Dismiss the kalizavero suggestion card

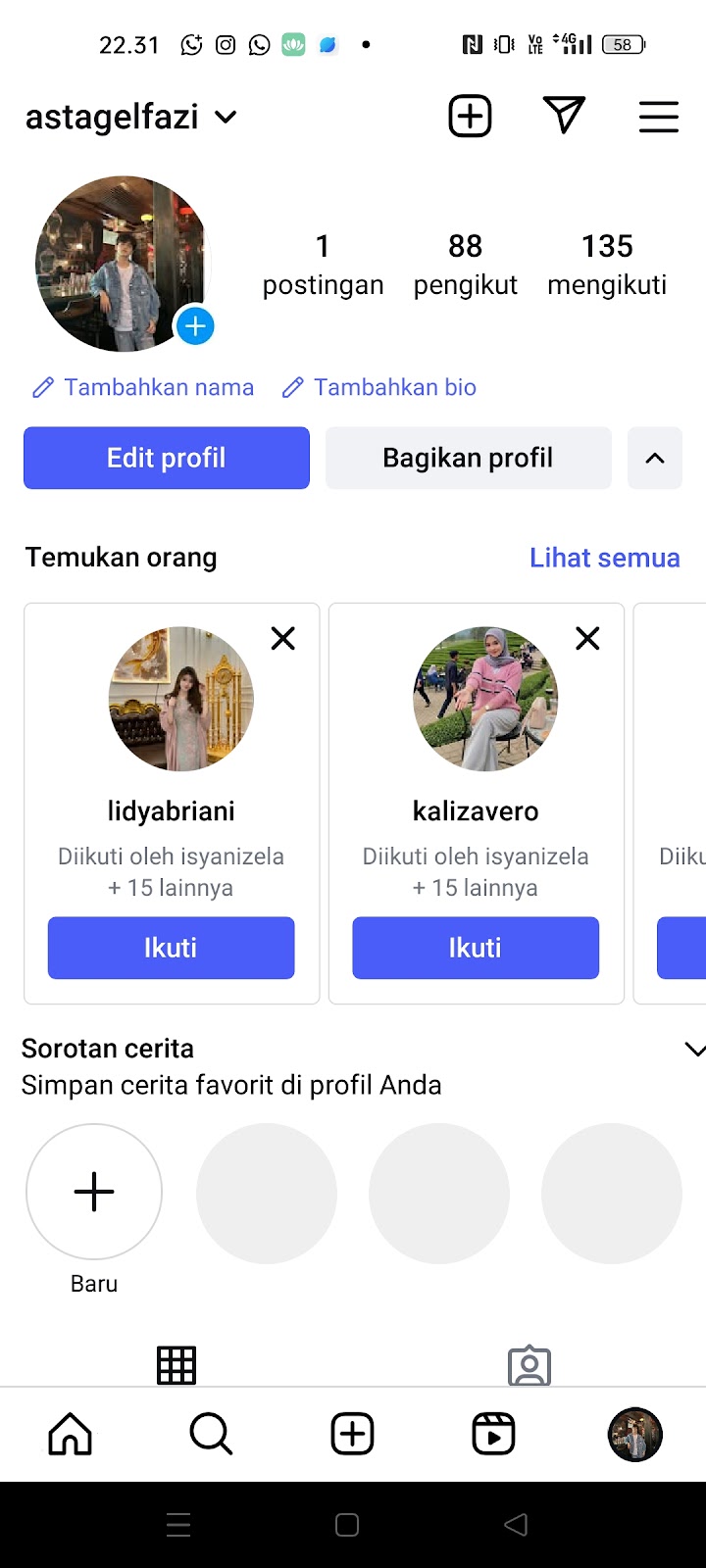587,639
